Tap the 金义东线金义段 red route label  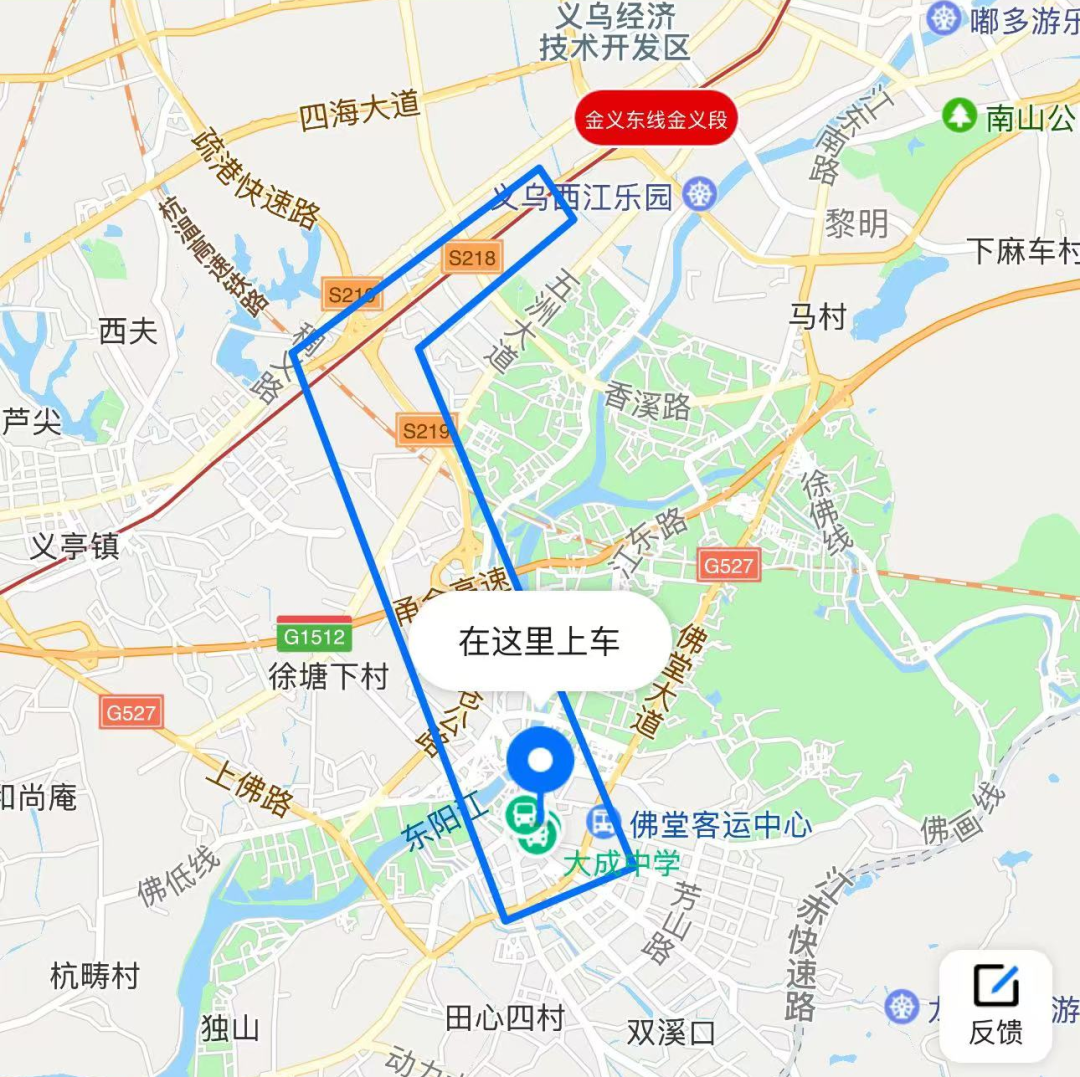pyautogui.click(x=655, y=121)
